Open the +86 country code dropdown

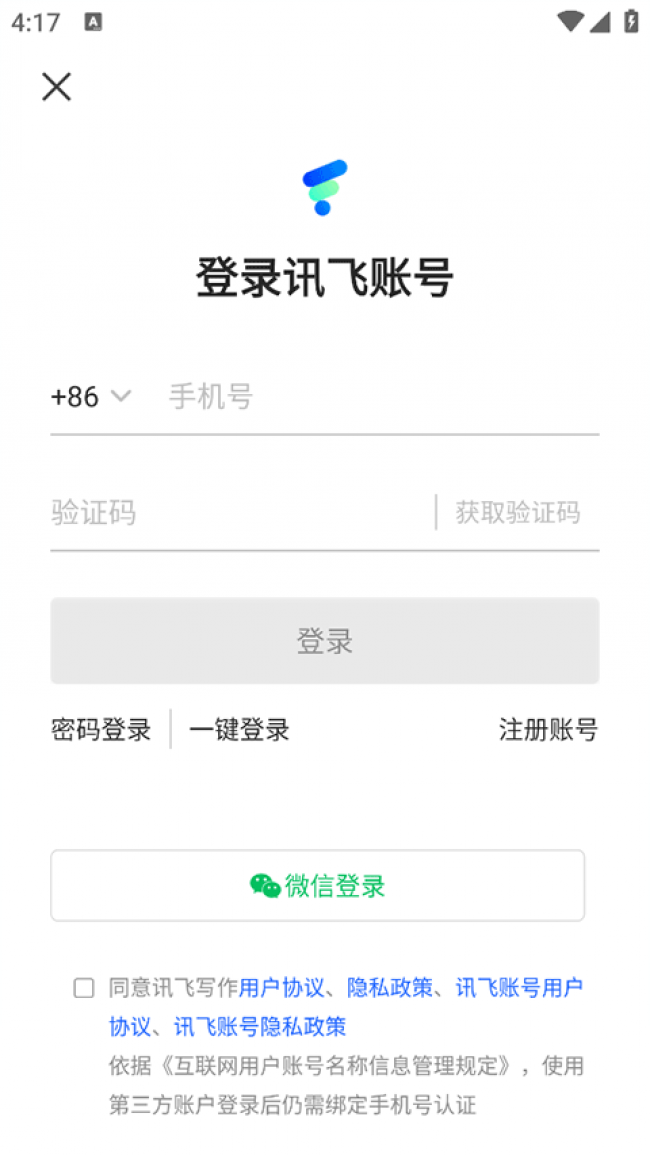click(x=90, y=397)
